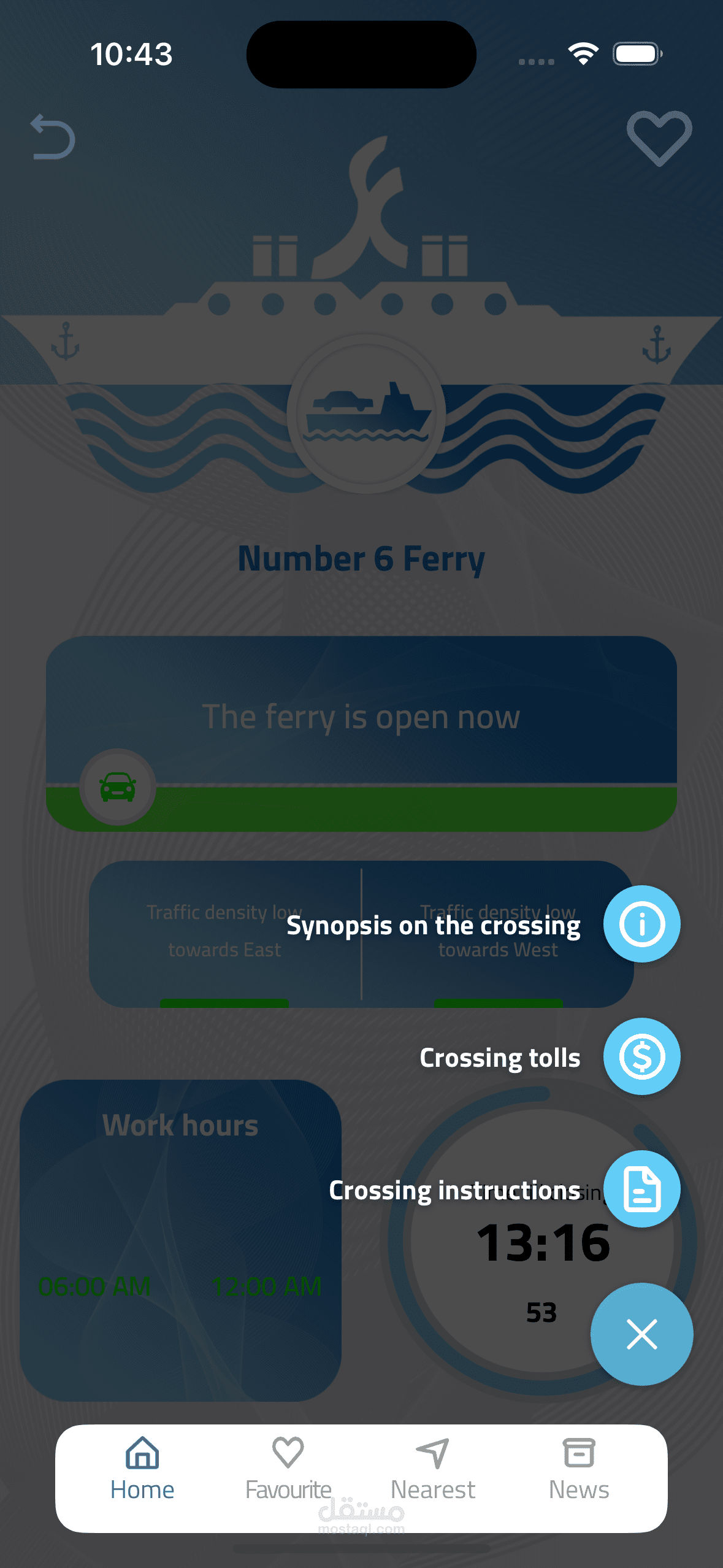Go to the News tab
723x1568 pixels.
pos(579,1469)
